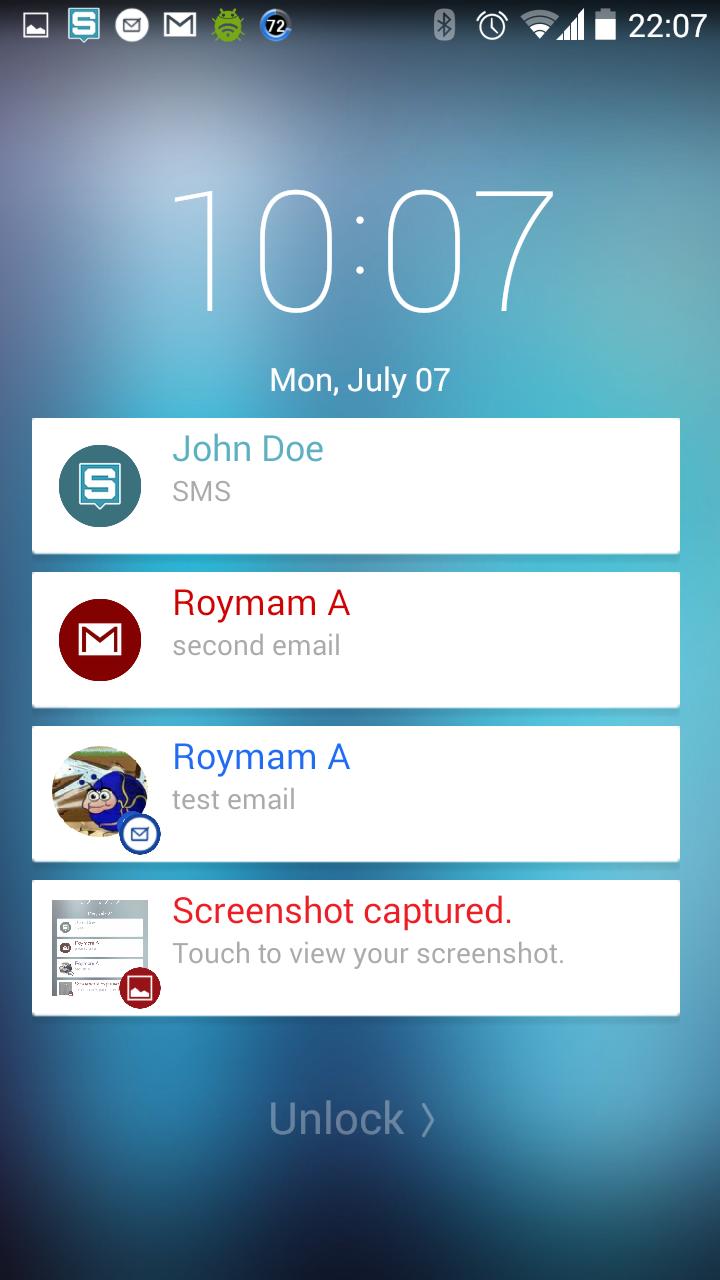Select the email badge on Roymam A's avatar
The height and width of the screenshot is (1280, 720).
[x=138, y=833]
